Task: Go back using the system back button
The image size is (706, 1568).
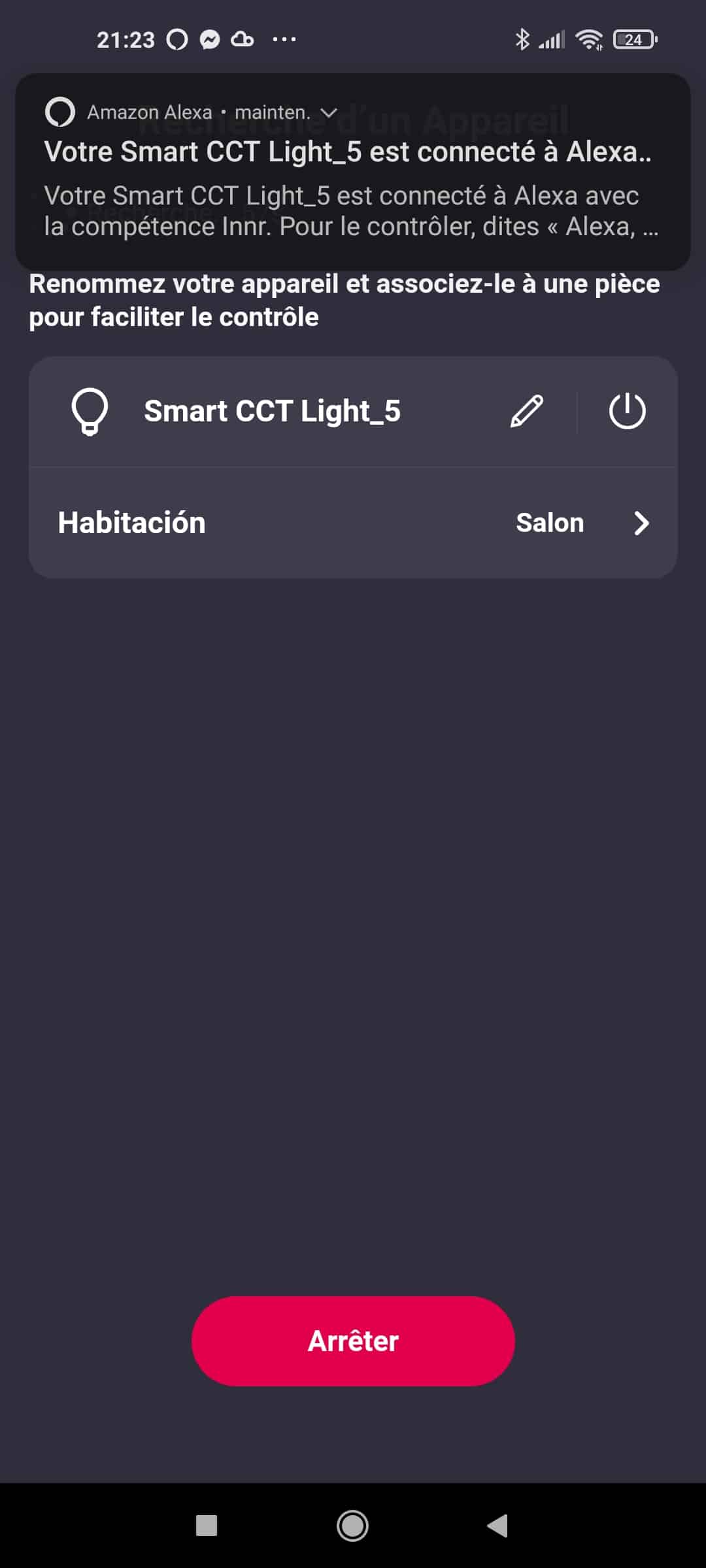Action: pos(497,1526)
